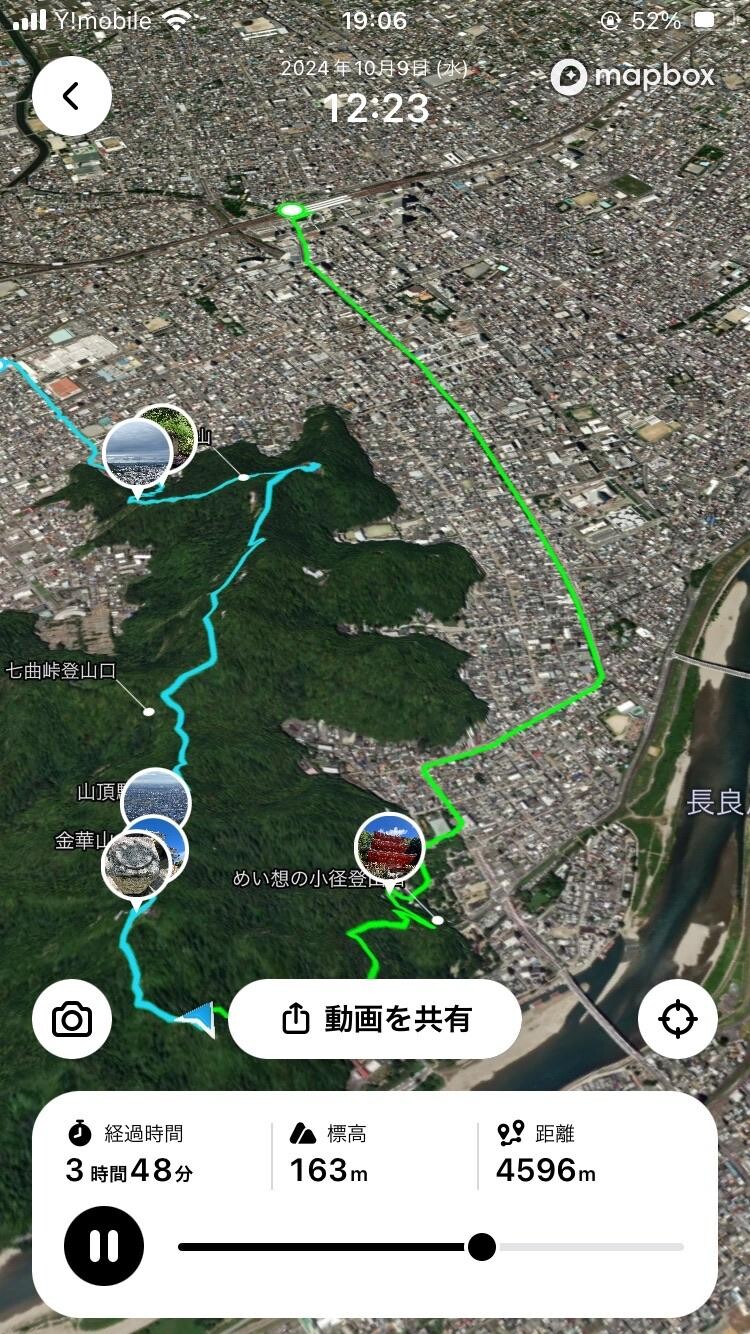Center map with the locate crosshair icon
The width and height of the screenshot is (750, 1334).
[678, 1018]
